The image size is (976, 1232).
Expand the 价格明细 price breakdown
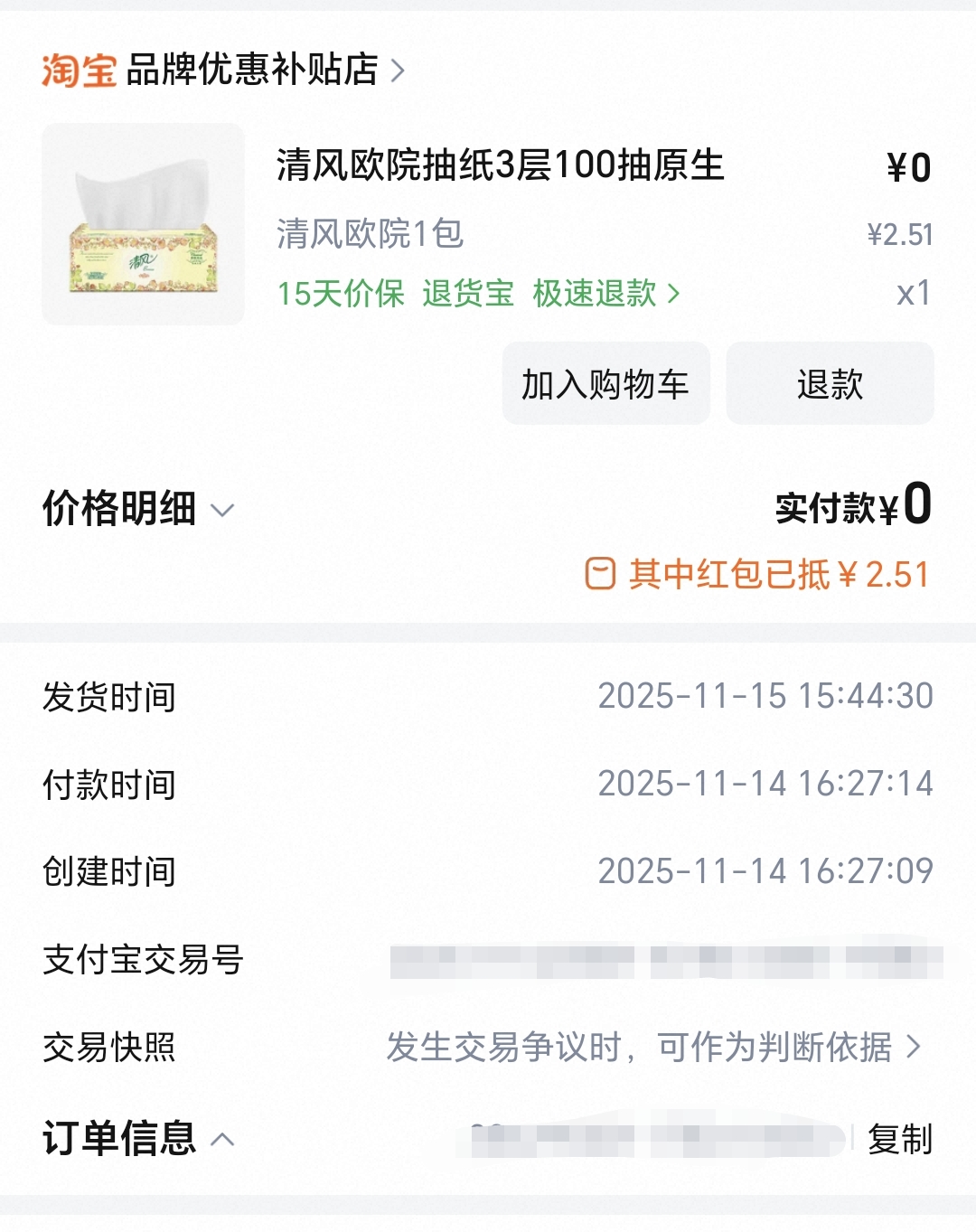[x=137, y=509]
